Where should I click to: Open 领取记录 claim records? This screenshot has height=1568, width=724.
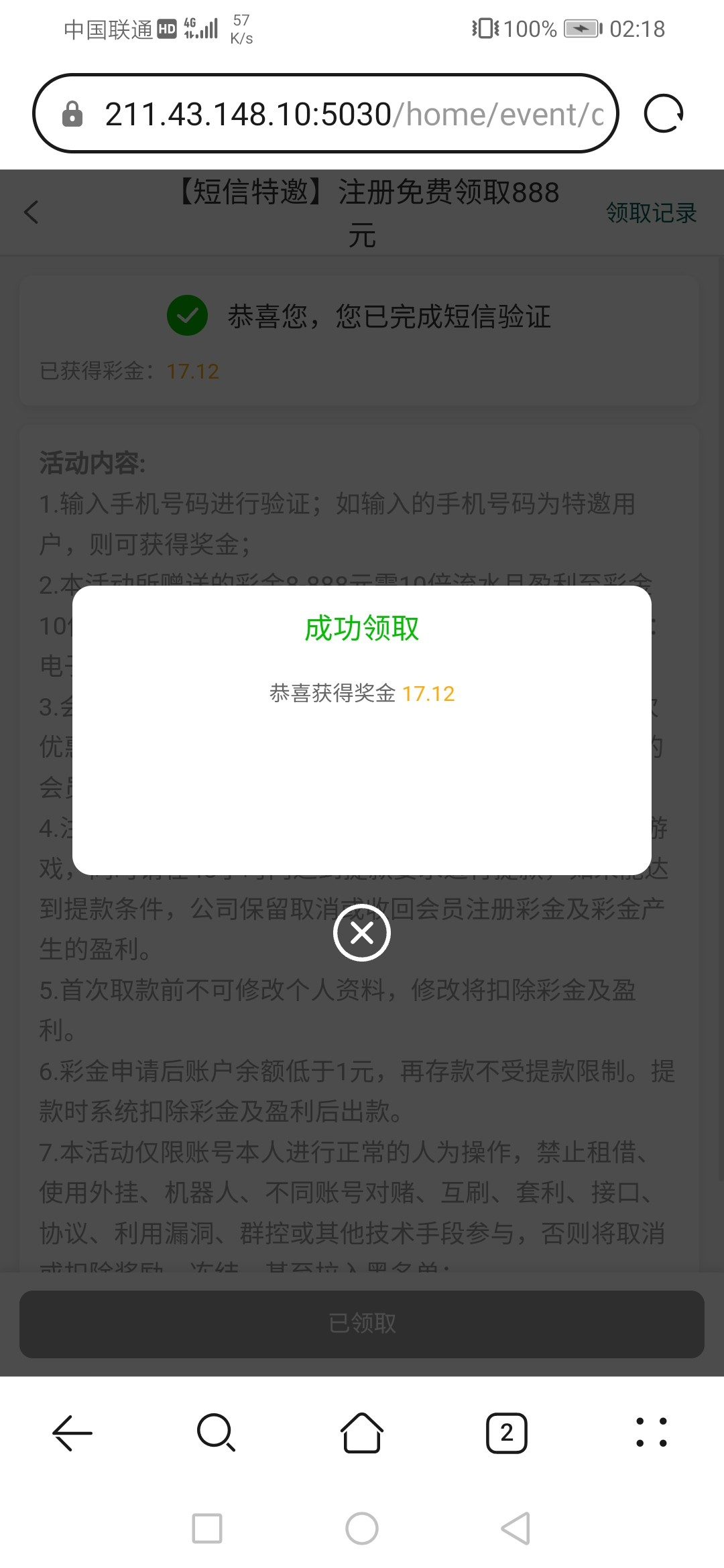pos(651,212)
